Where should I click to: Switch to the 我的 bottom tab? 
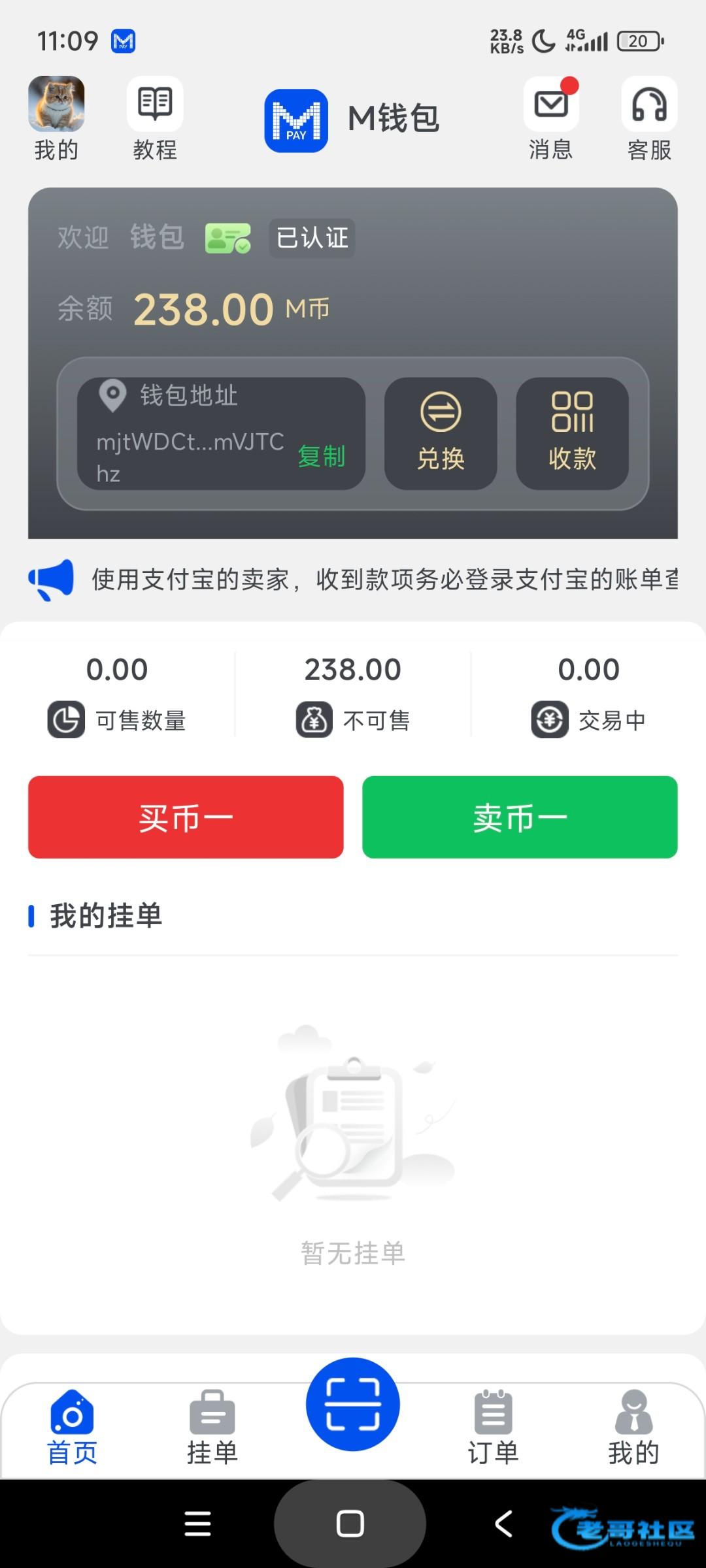point(633,1427)
